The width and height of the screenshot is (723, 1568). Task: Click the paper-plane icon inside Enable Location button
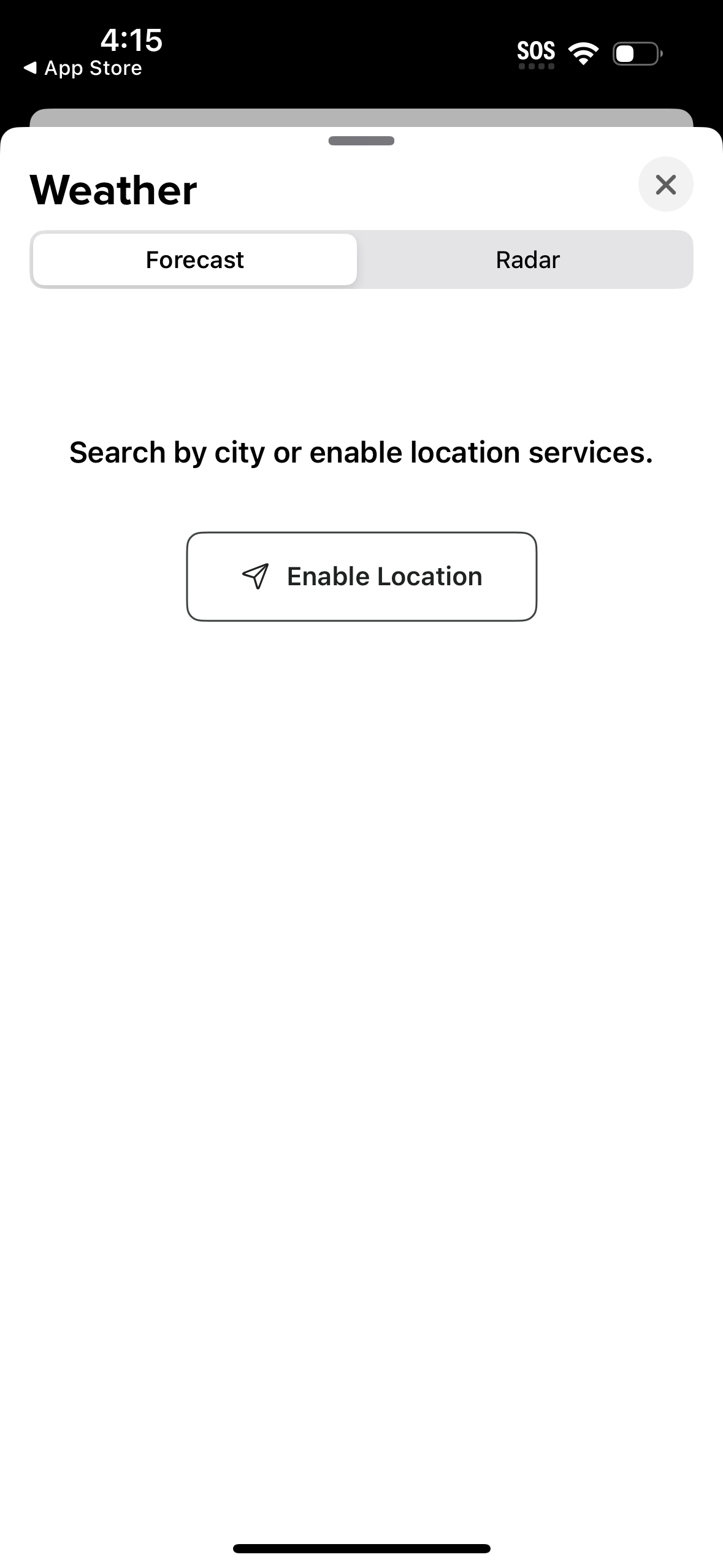[x=256, y=575]
